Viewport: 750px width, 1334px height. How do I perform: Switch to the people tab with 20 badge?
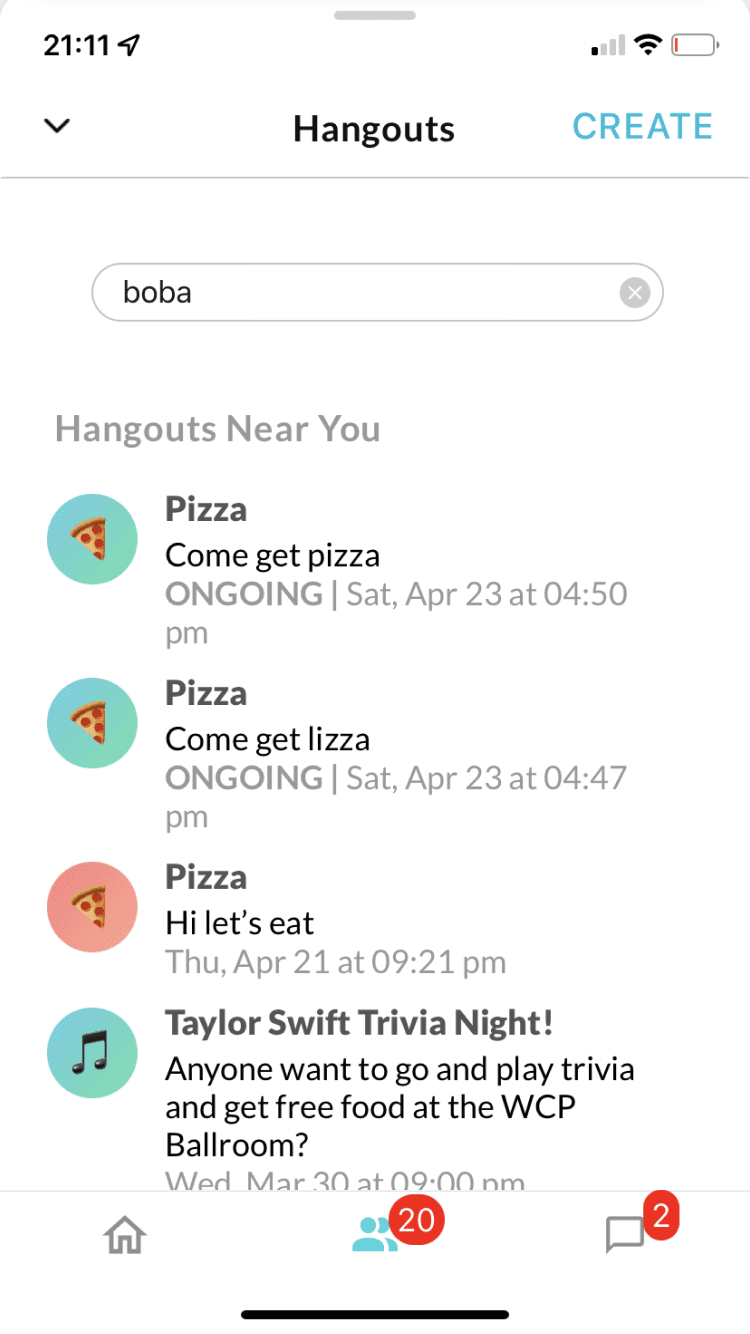point(376,1236)
